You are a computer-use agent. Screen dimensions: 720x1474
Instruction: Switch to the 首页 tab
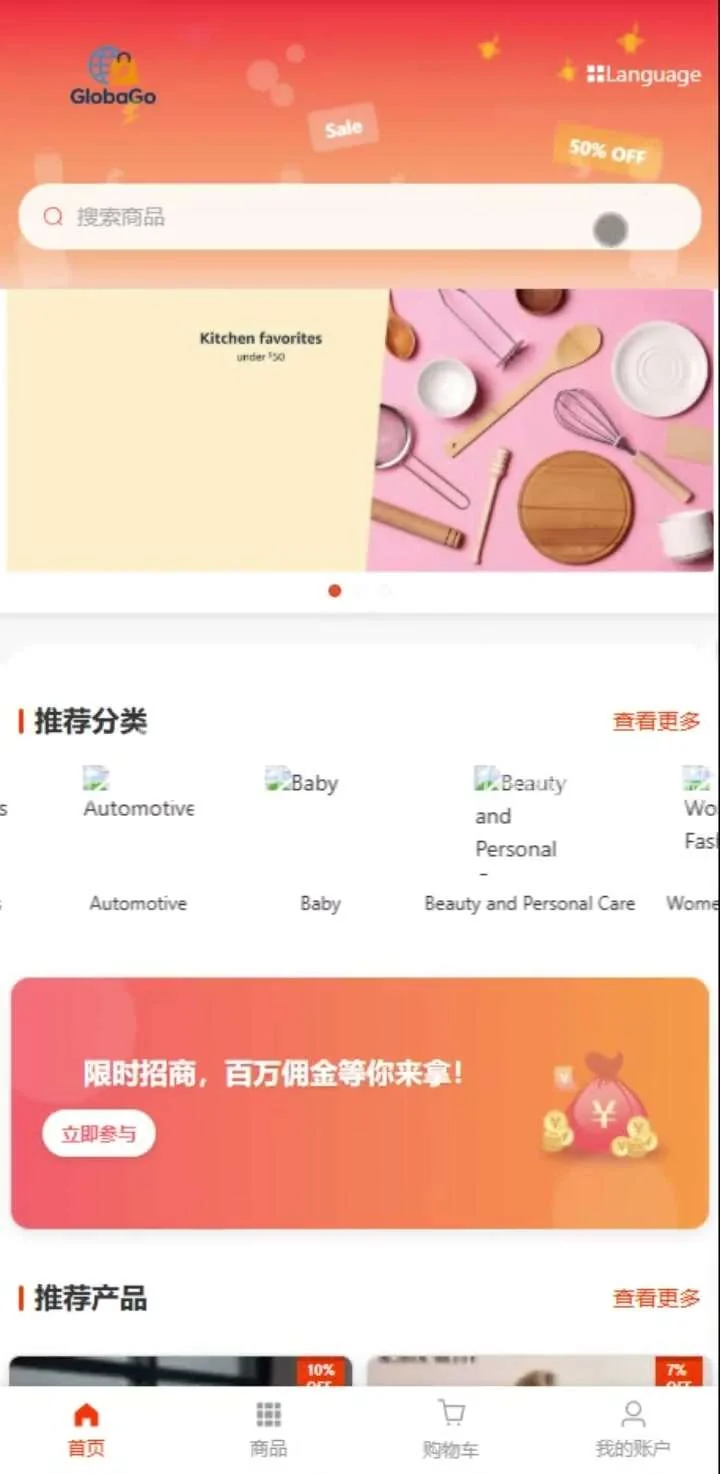tap(86, 1429)
